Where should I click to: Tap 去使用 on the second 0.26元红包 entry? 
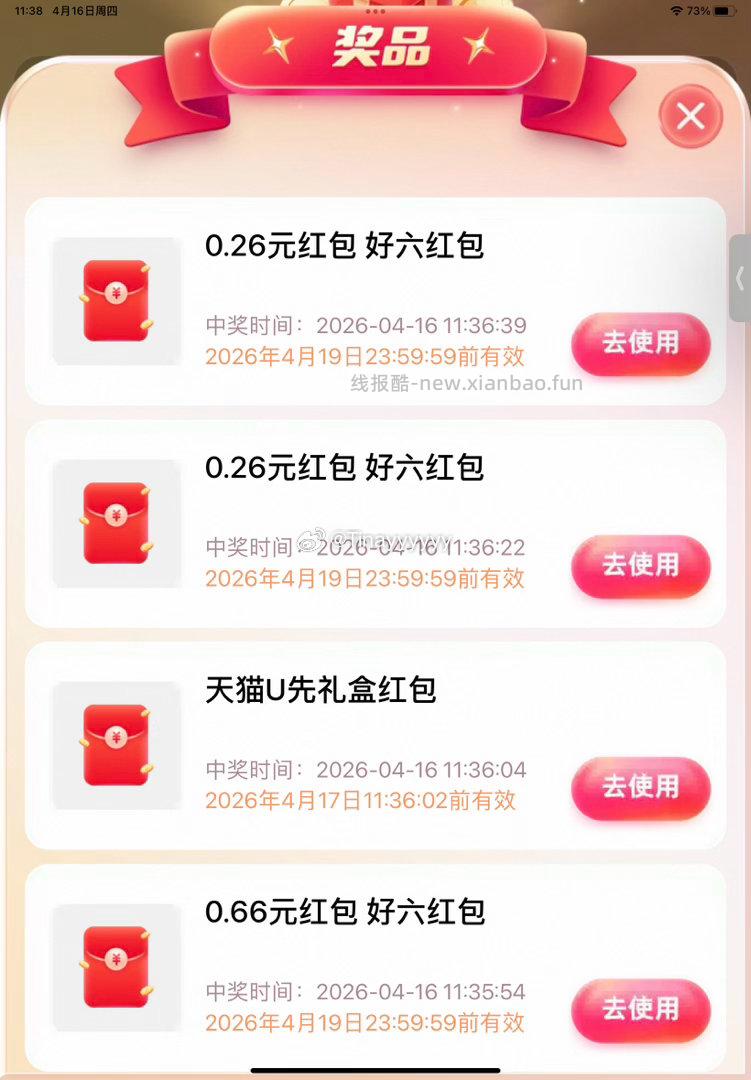click(641, 567)
